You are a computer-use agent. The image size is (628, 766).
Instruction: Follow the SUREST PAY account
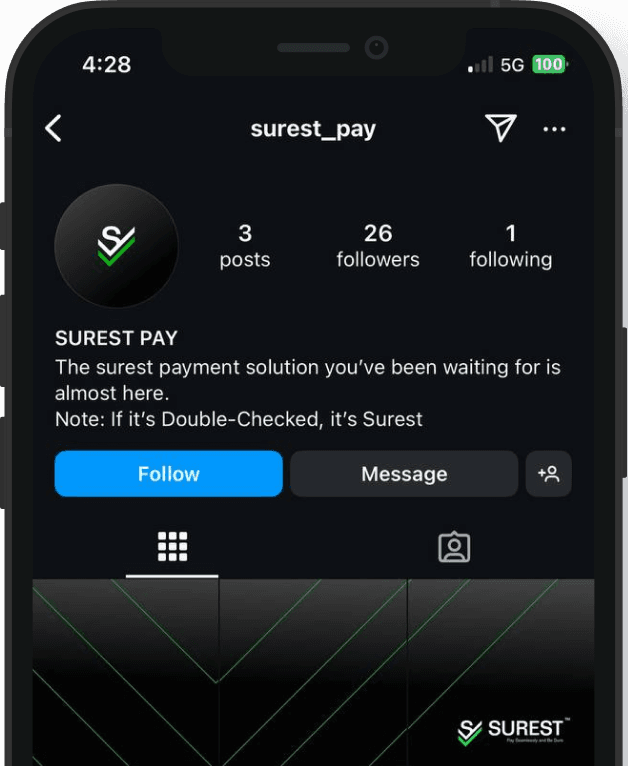click(168, 474)
